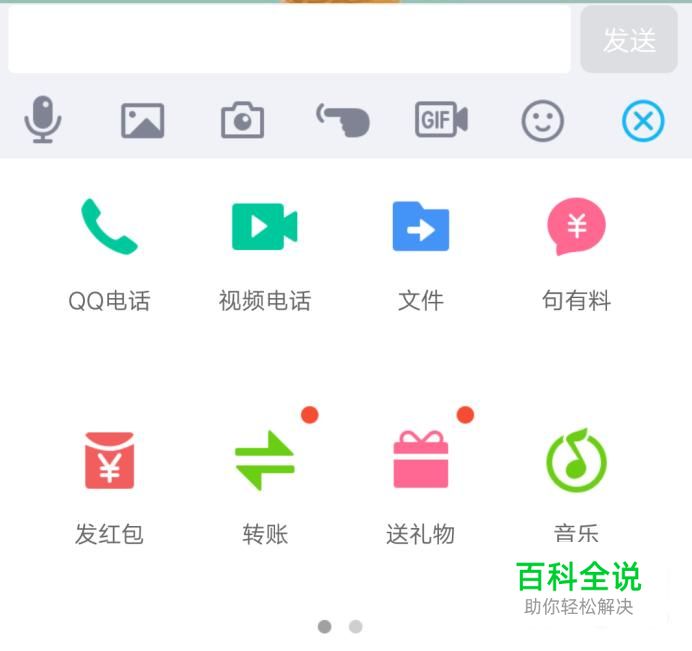
Task: Open the emoji smiley panel
Action: pos(542,121)
